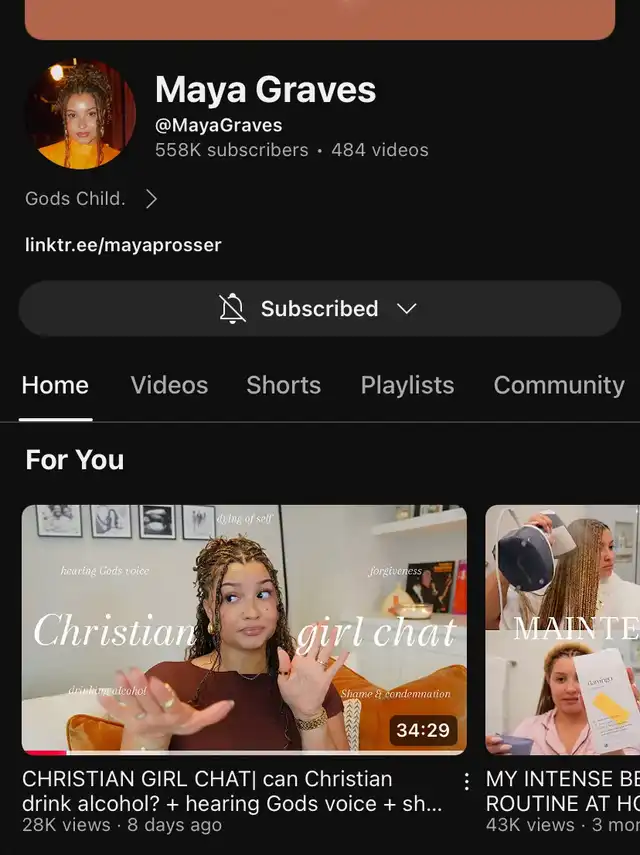This screenshot has height=855, width=640.
Task: Open options menu for Christian Girl Chat video
Action: click(466, 782)
